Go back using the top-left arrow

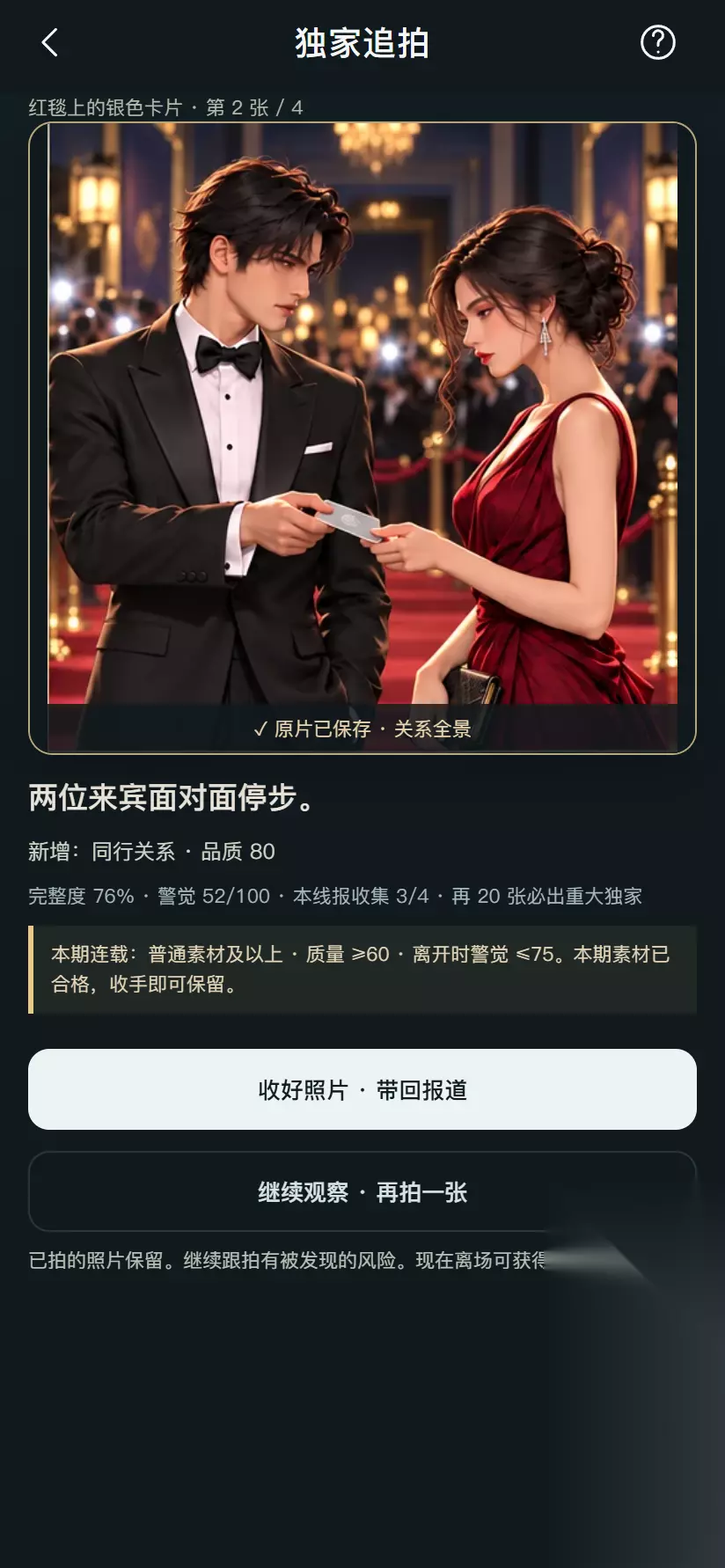[50, 42]
